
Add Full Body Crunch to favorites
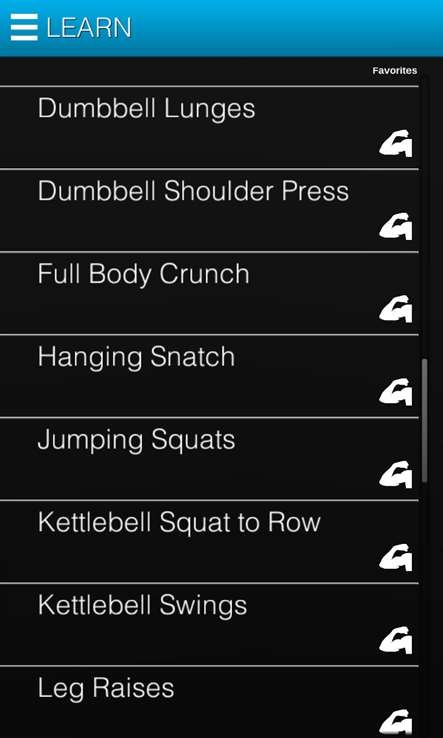pos(396,310)
